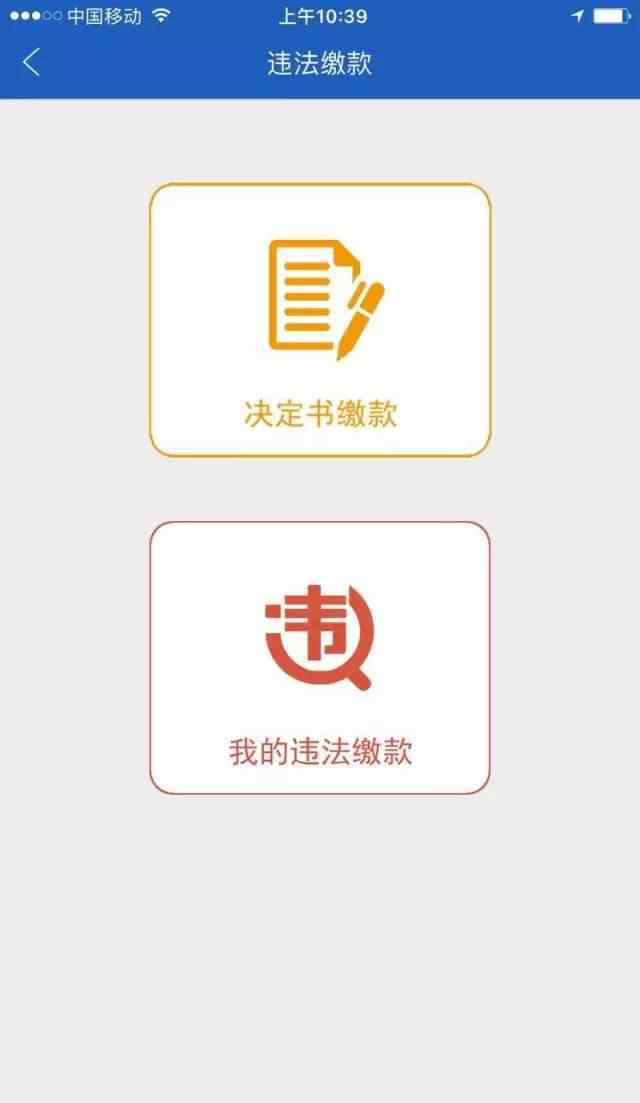Go back using the header arrow
This screenshot has height=1103, width=640.
32,63
